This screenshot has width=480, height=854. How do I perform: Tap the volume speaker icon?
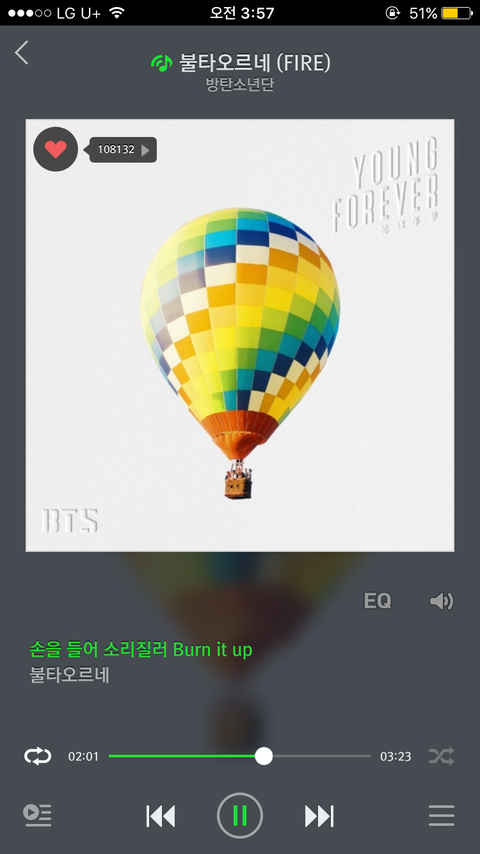tap(441, 601)
